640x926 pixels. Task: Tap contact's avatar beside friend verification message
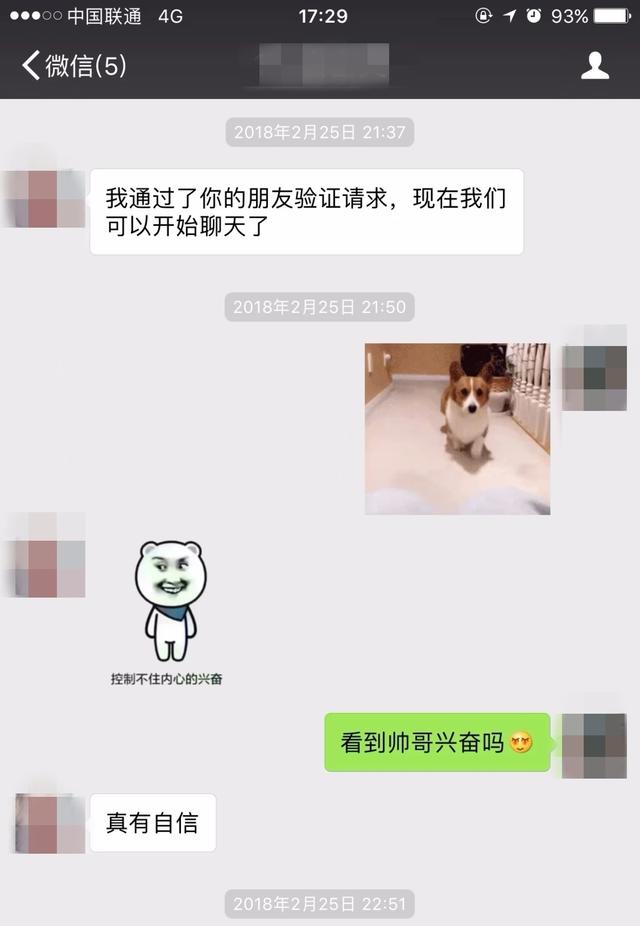tap(45, 198)
